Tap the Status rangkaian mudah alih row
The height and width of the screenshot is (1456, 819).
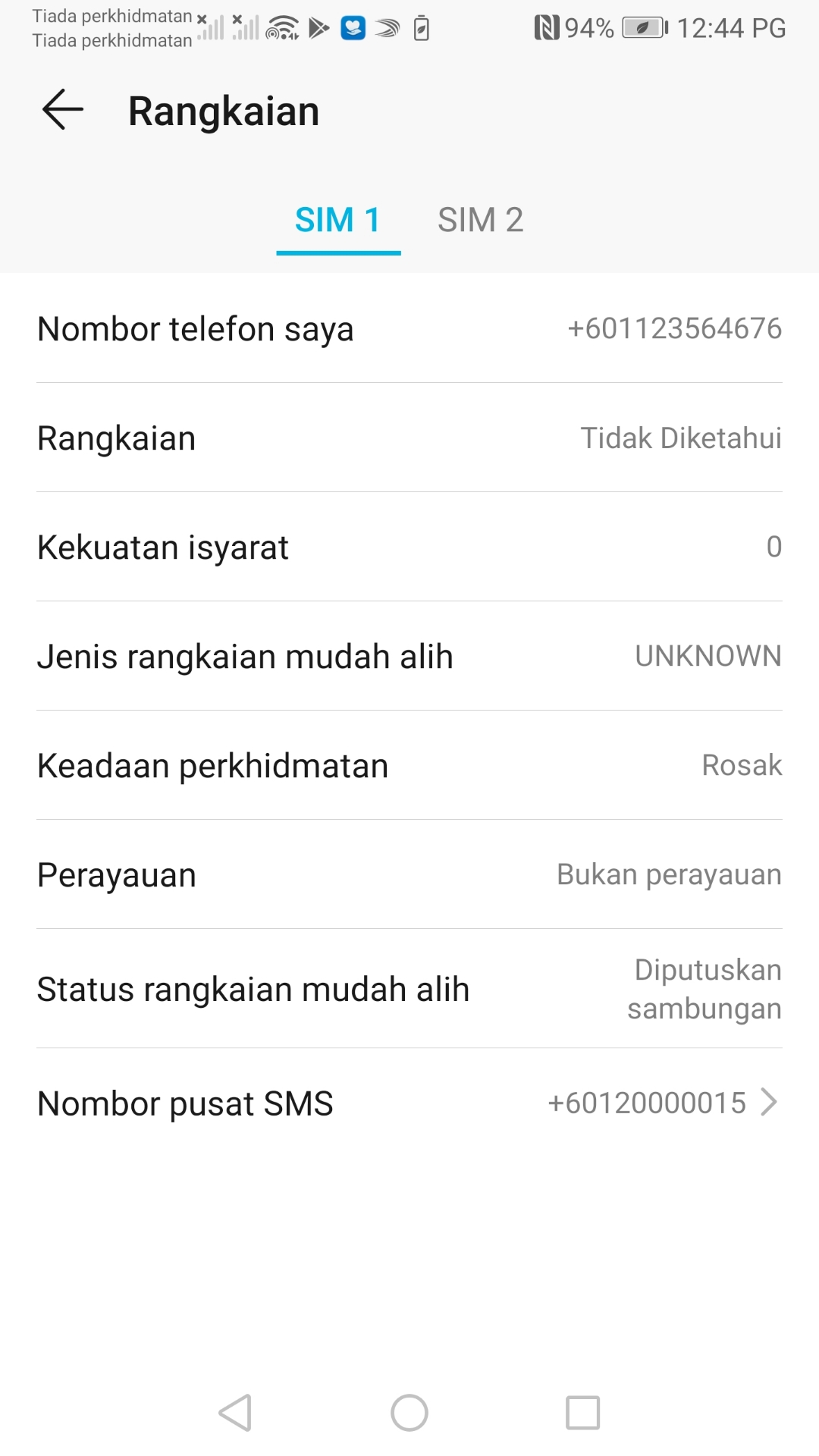pos(409,988)
